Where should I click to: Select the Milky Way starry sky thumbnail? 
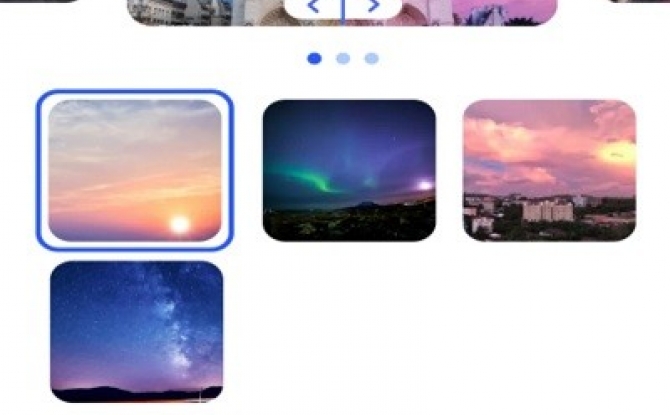click(x=136, y=331)
